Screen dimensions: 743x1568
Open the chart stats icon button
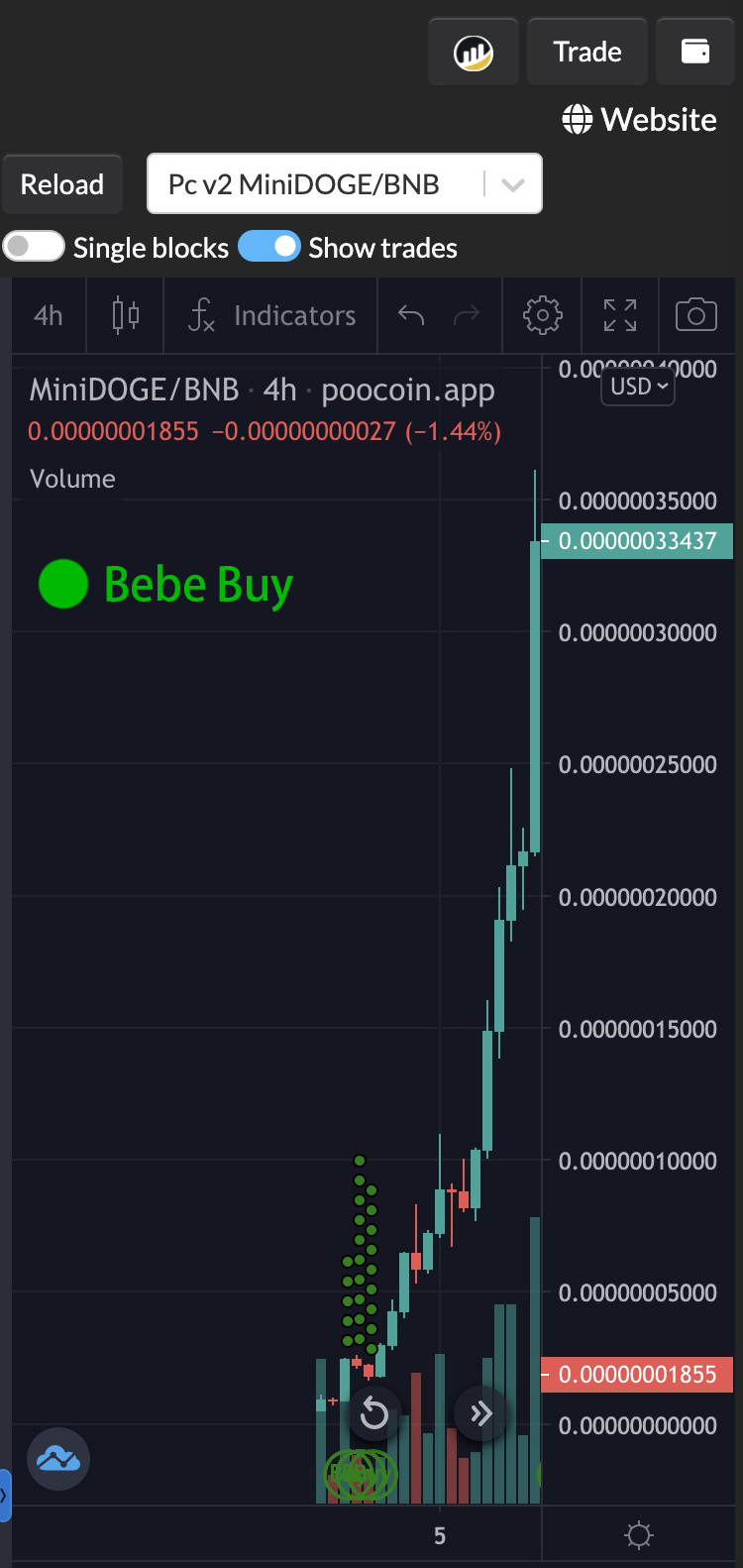[474, 52]
